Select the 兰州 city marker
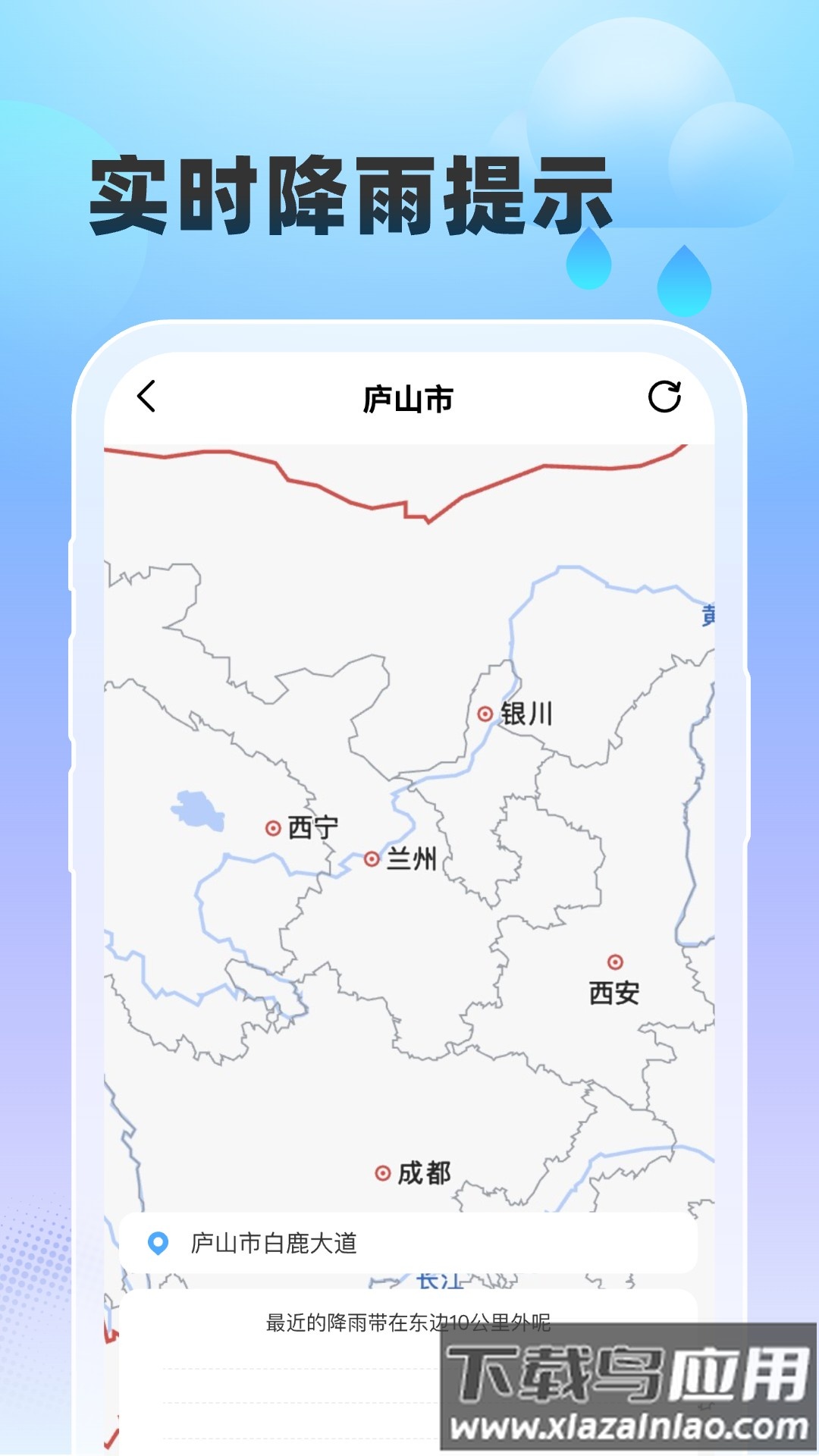This screenshot has height=1456, width=819. click(372, 858)
